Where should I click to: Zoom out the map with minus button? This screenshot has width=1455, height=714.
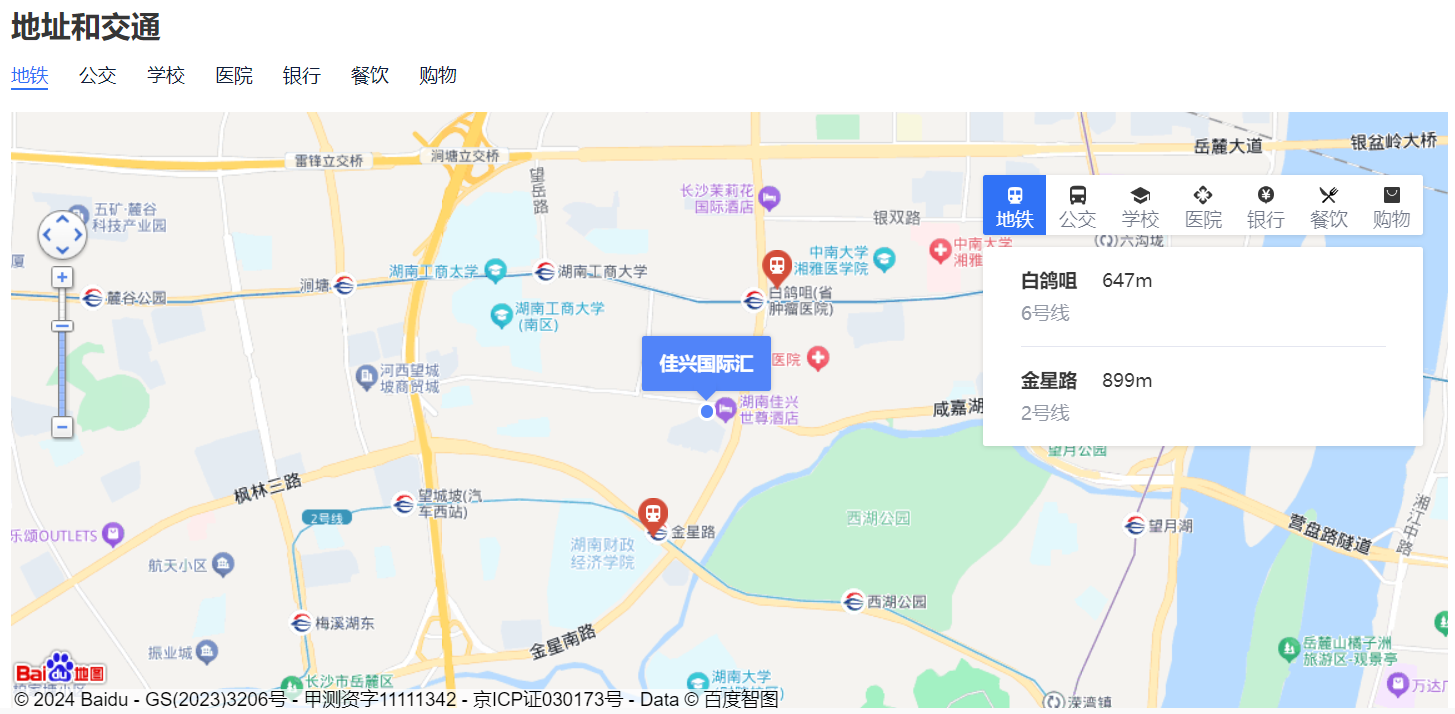(x=62, y=427)
